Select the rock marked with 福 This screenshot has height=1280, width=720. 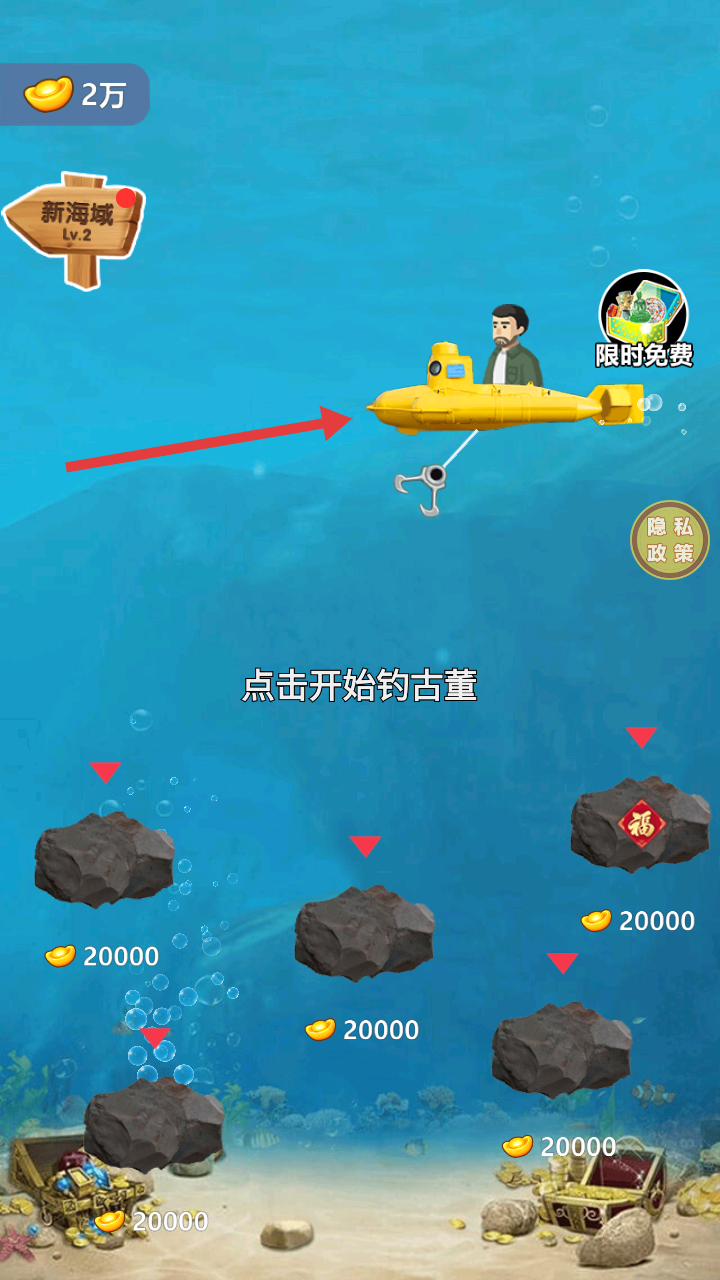[640, 823]
